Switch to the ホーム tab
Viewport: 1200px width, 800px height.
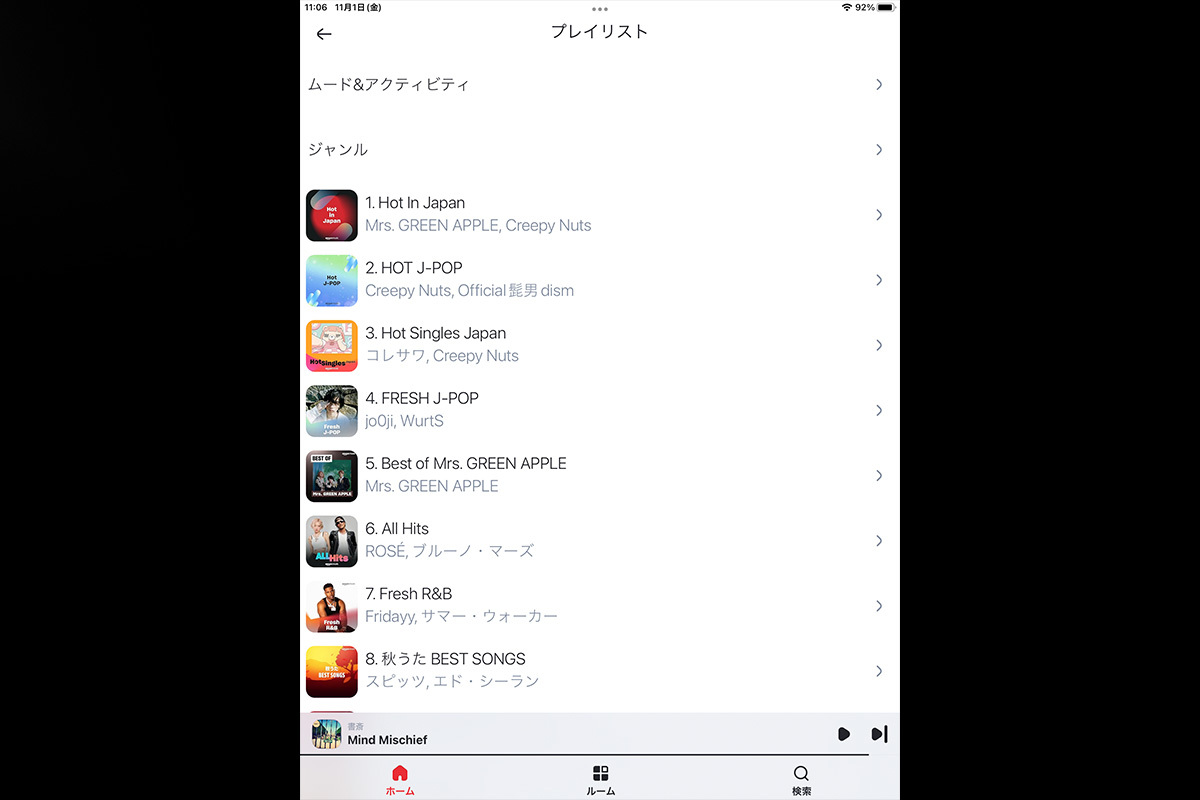point(400,780)
